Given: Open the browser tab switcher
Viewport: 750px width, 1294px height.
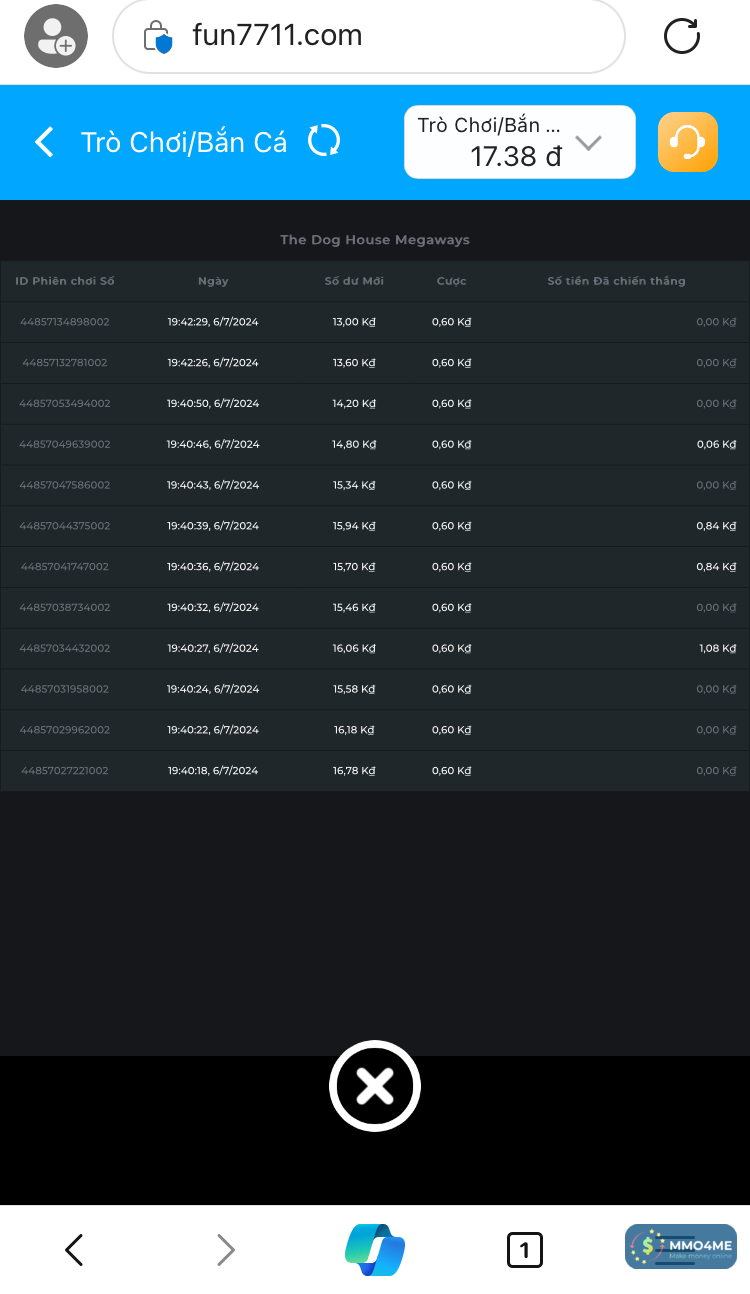Looking at the screenshot, I should (x=524, y=1249).
